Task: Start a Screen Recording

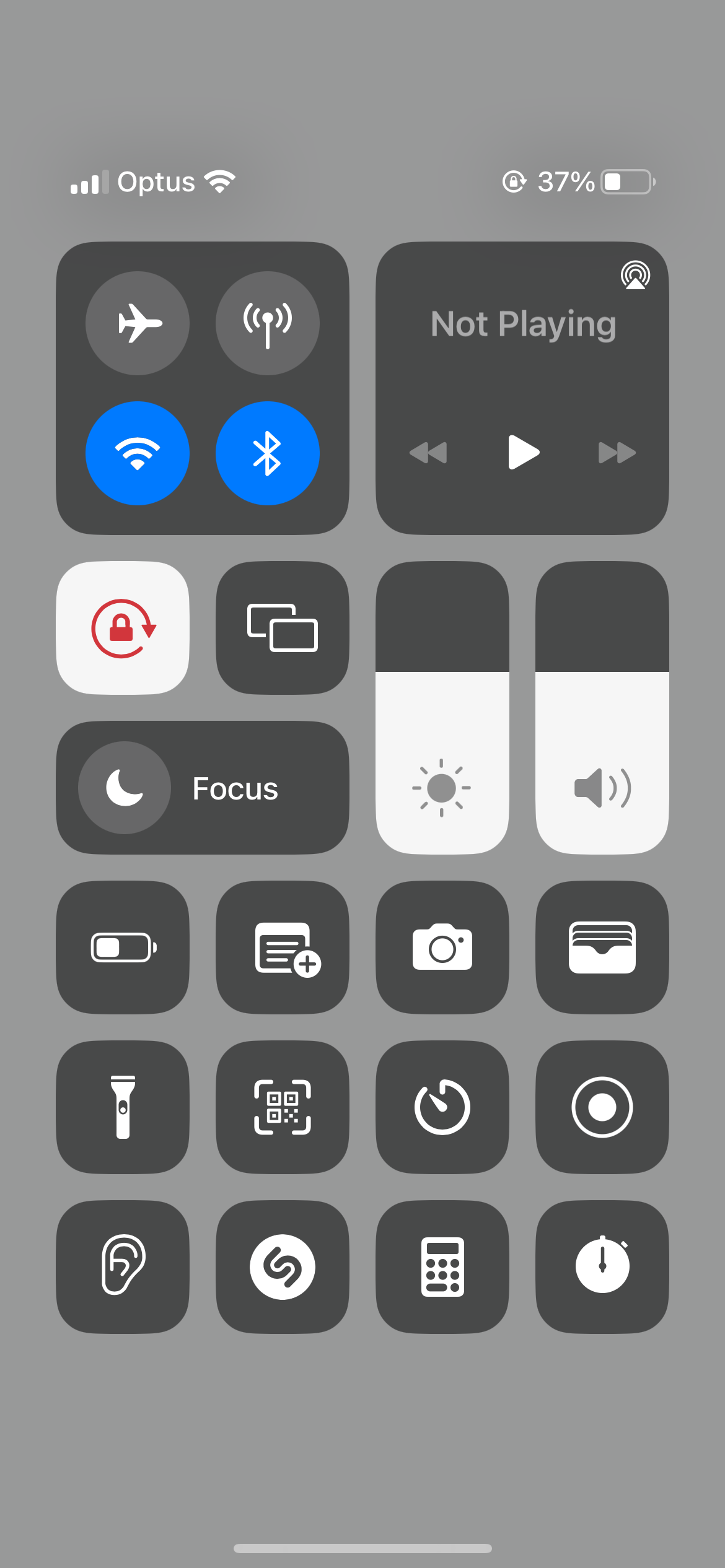Action: (601, 1107)
